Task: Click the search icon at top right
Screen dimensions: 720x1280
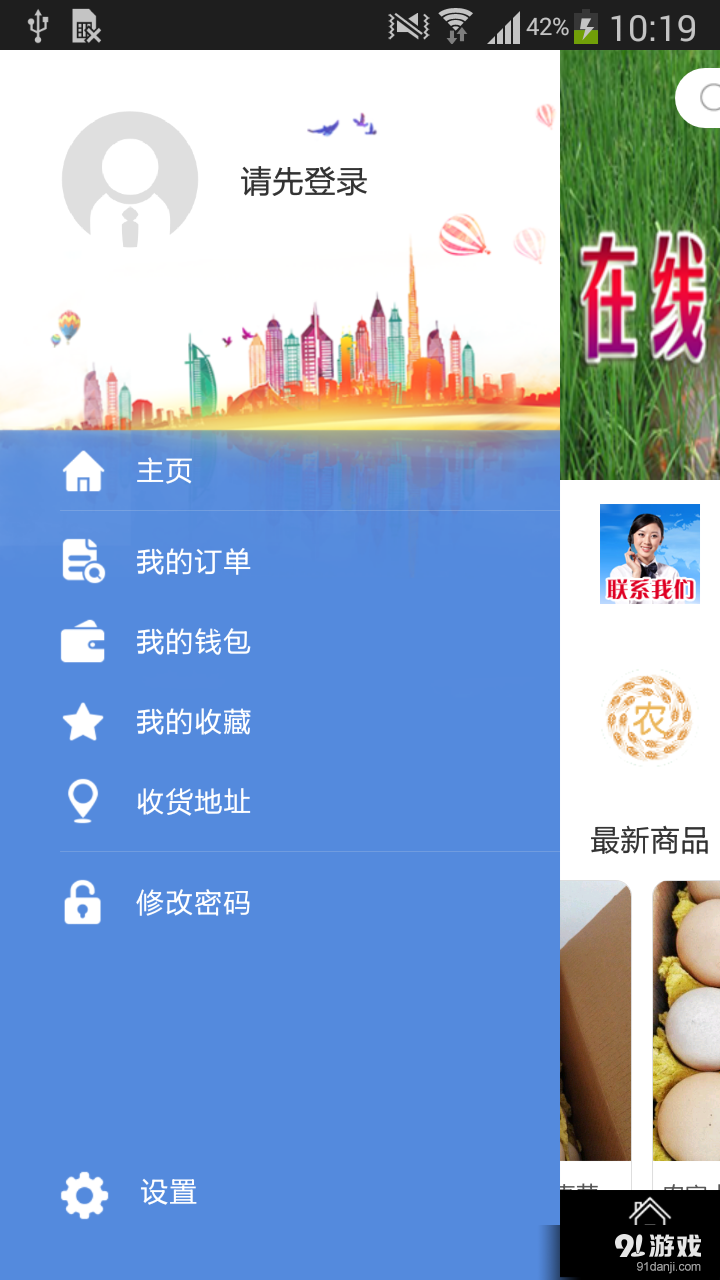Action: click(x=708, y=99)
